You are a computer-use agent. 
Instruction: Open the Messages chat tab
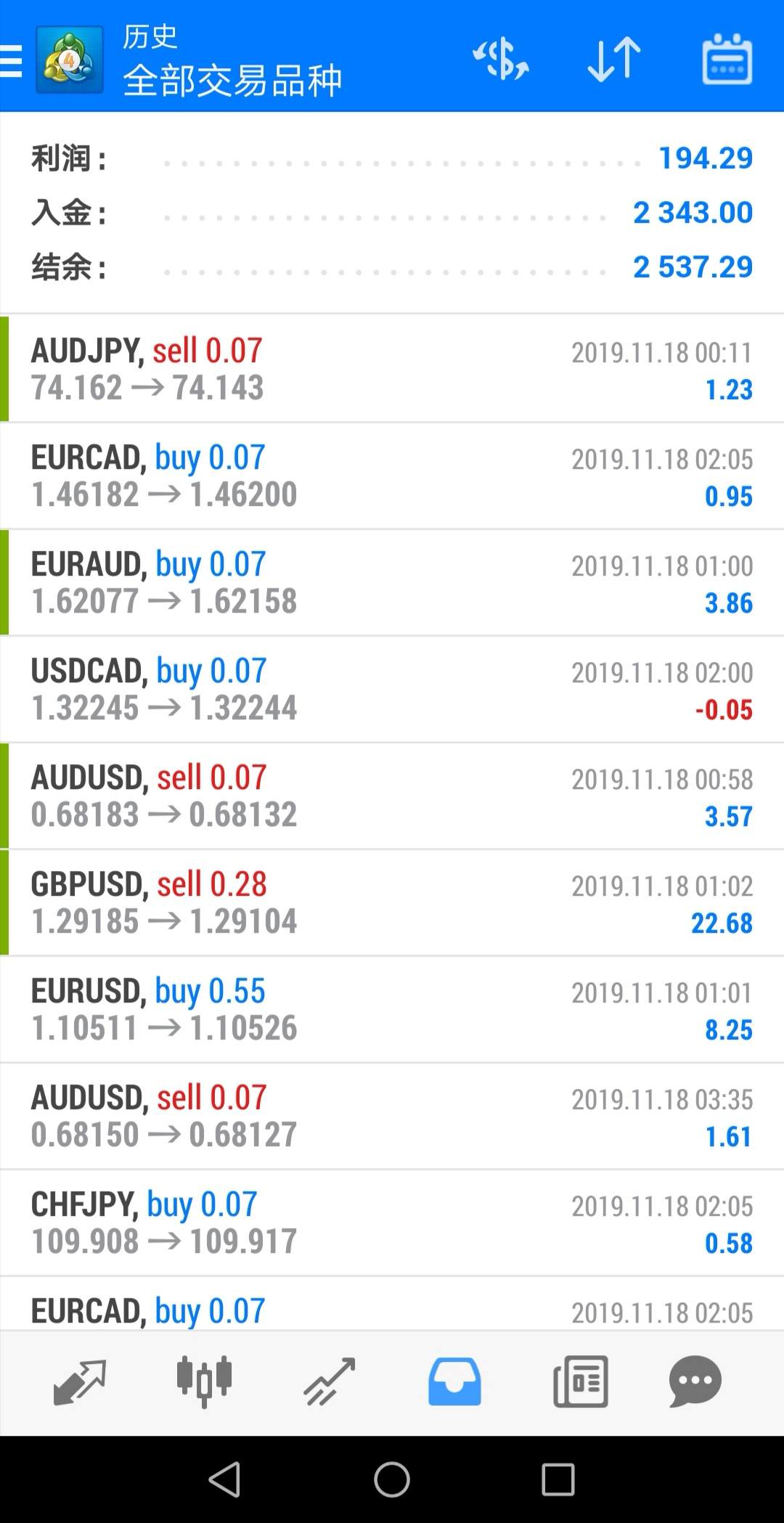click(x=695, y=1381)
